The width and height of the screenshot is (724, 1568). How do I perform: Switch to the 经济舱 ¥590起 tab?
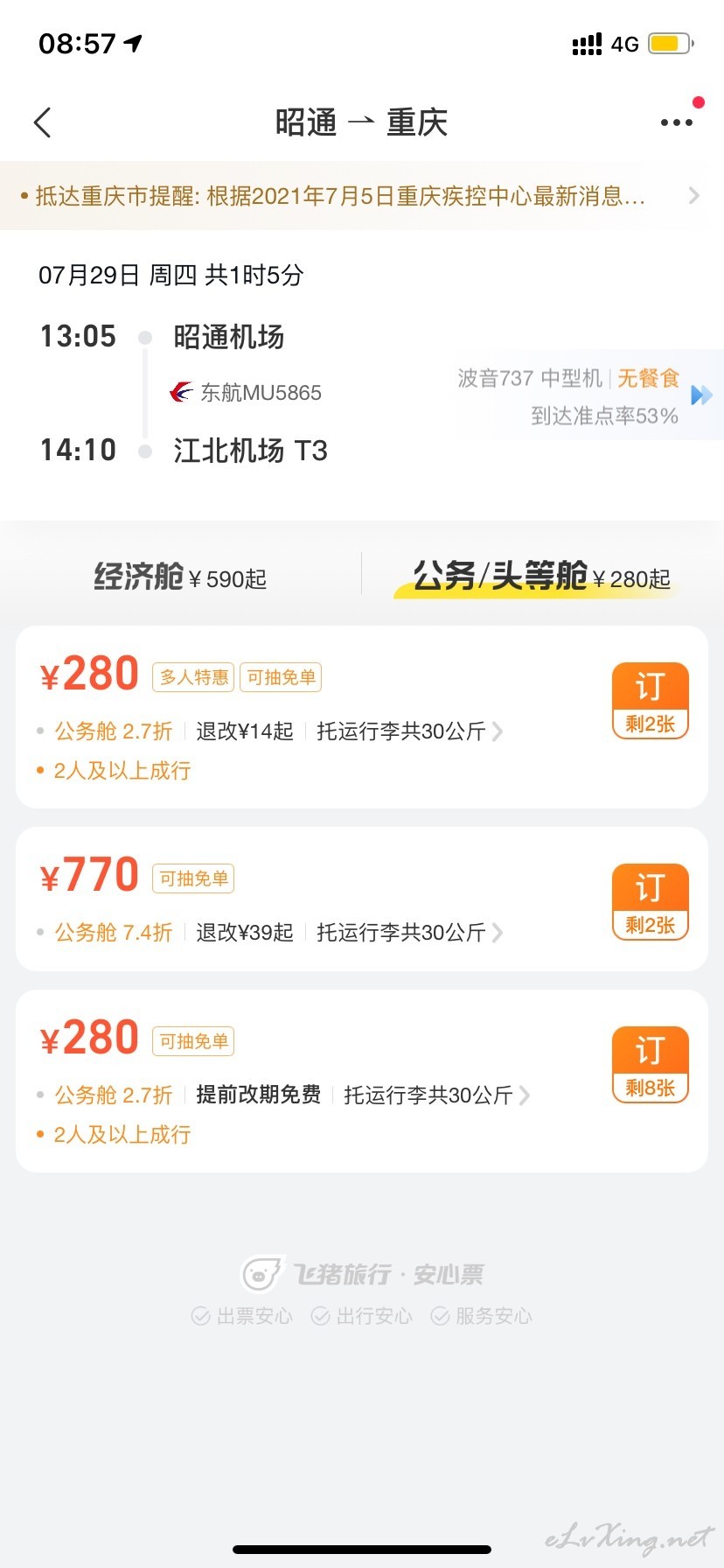[x=180, y=577]
